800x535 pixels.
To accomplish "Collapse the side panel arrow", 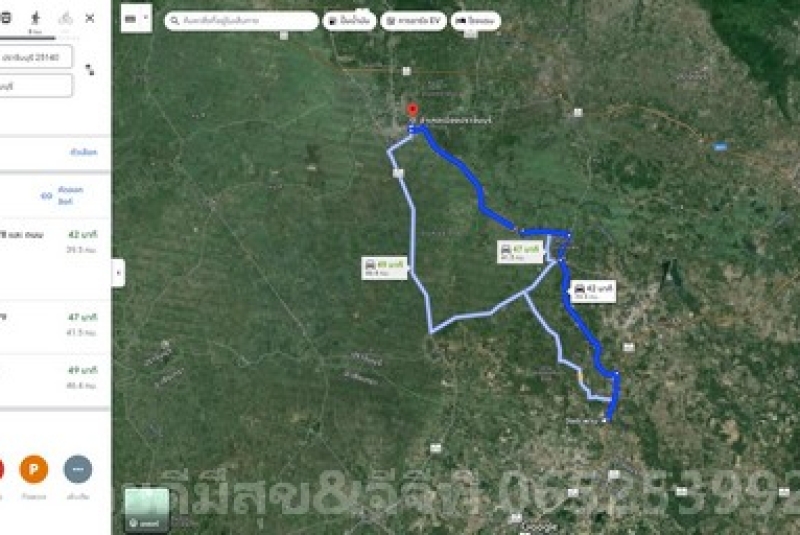I will coord(118,272).
